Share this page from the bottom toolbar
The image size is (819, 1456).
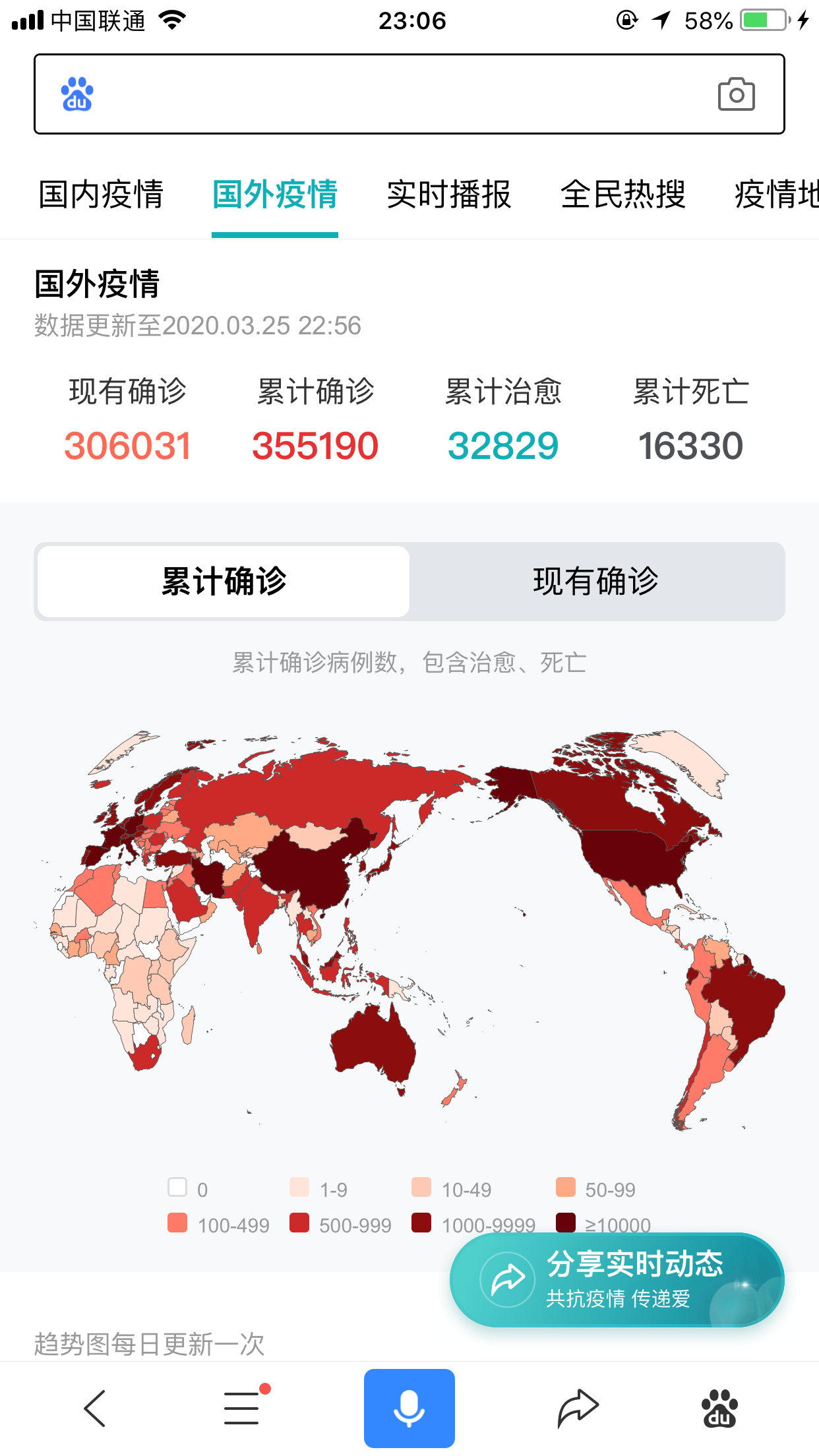click(x=578, y=1408)
